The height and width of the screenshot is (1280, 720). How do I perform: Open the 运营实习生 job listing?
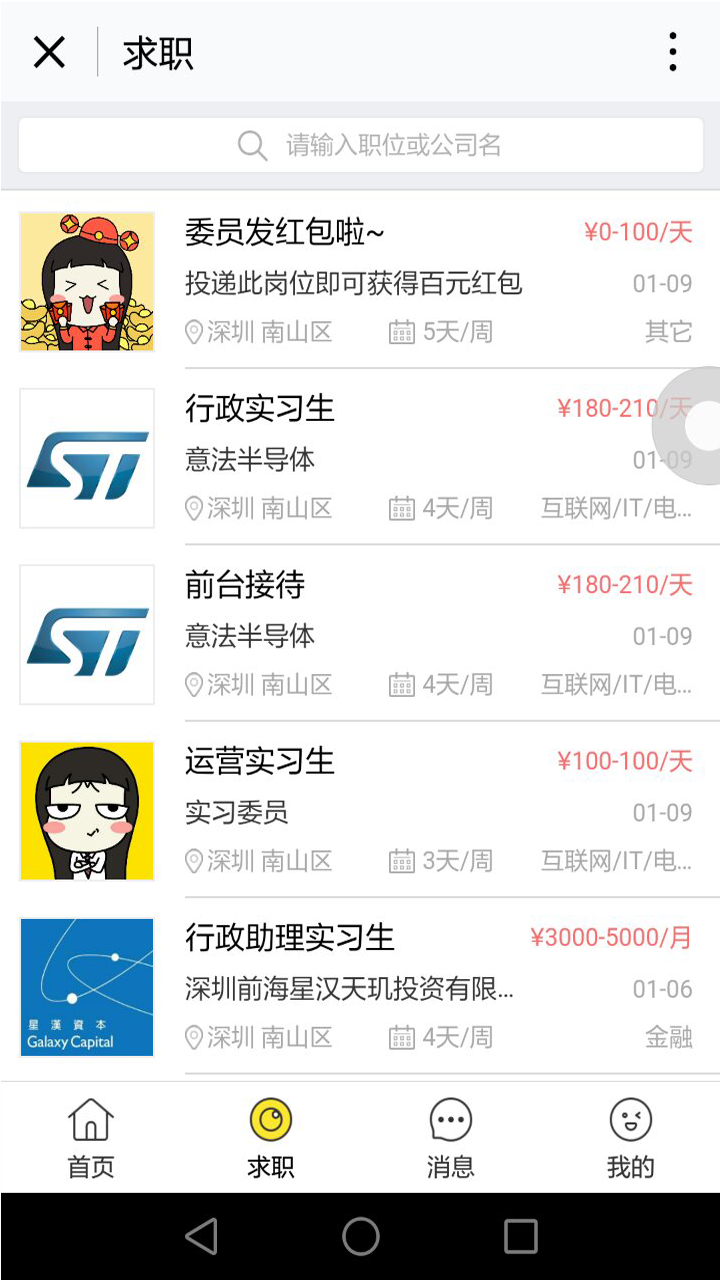(x=360, y=810)
